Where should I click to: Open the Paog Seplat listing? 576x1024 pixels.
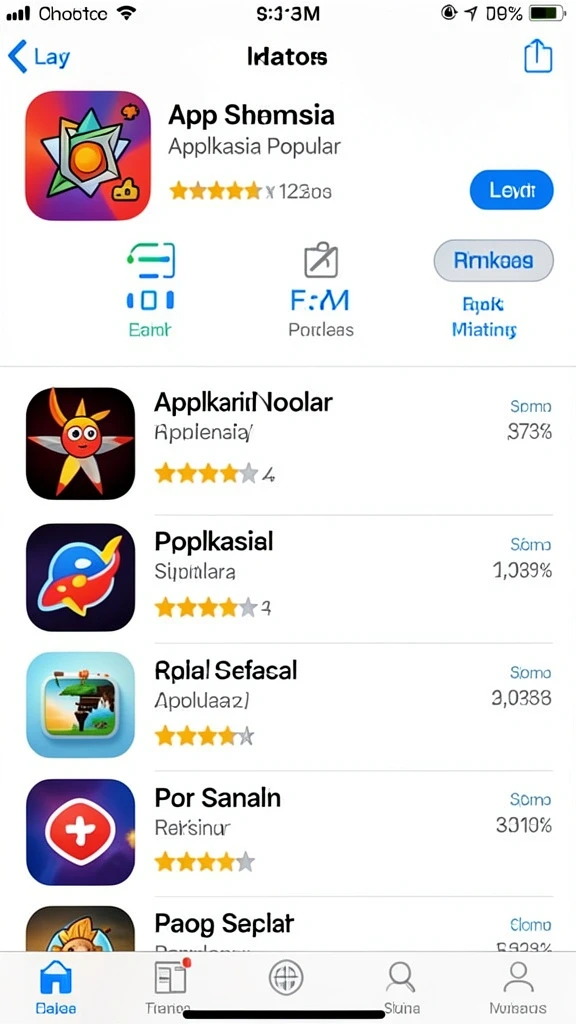[289, 927]
